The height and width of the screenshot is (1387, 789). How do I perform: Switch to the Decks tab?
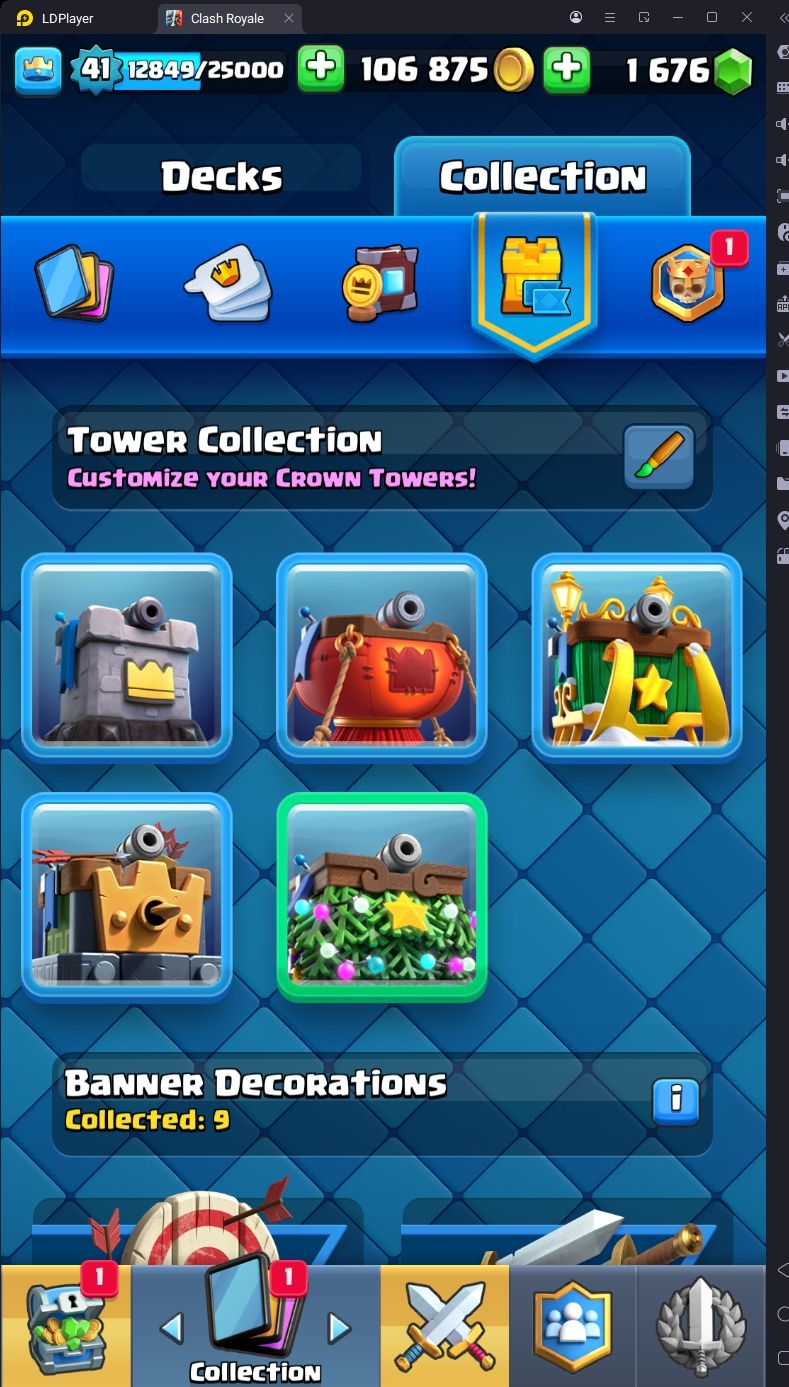pos(221,177)
